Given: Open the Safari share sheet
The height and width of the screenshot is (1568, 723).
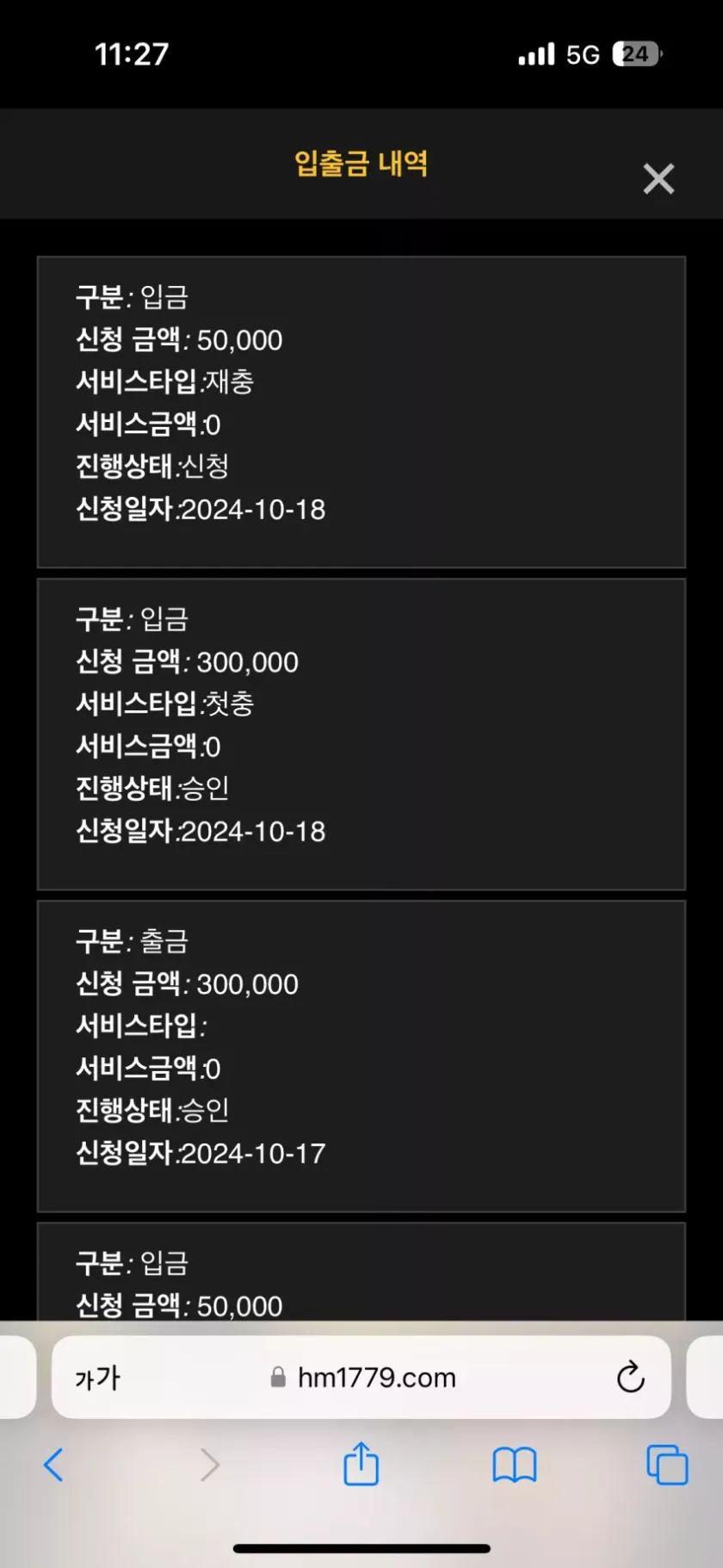Looking at the screenshot, I should (361, 1464).
